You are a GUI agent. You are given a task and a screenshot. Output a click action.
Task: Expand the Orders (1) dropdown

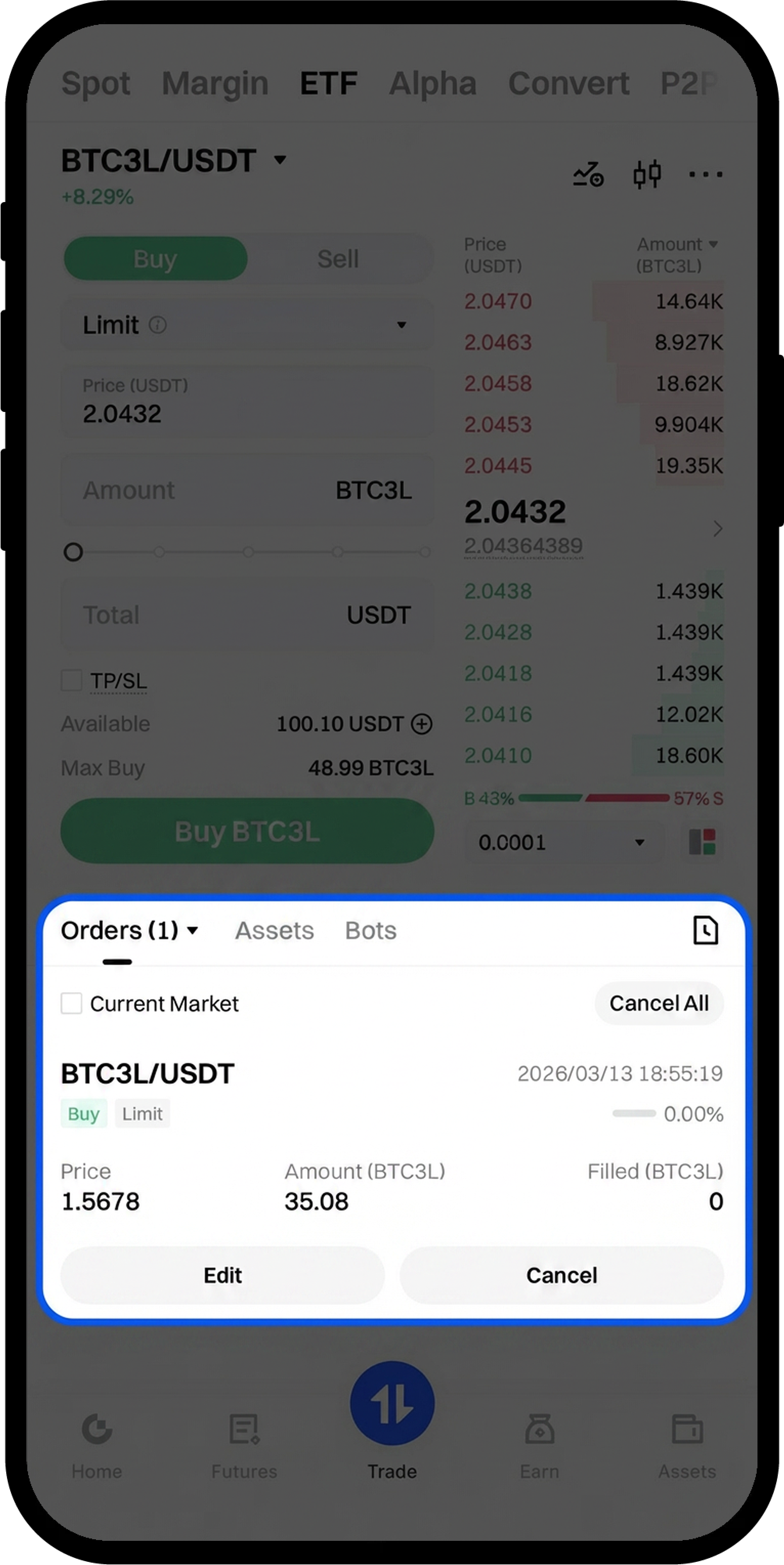129,931
